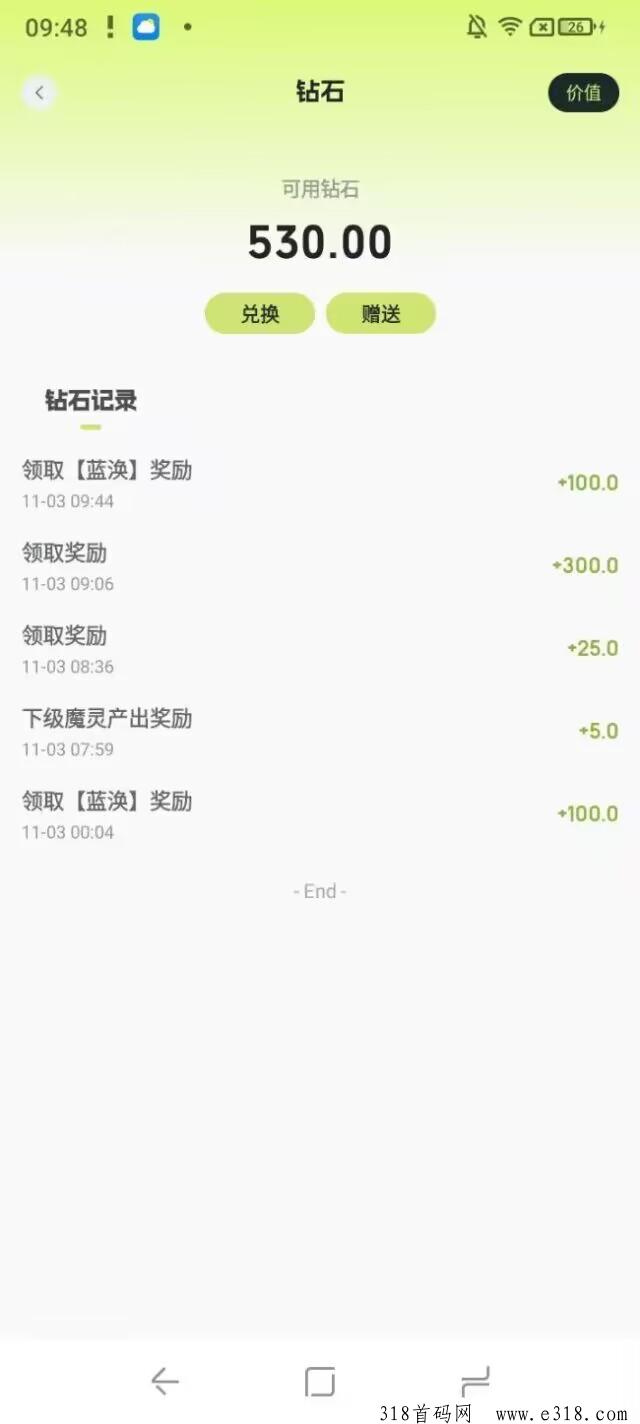This screenshot has width=640, height=1424.
Task: Tap the system back button
Action: click(165, 1382)
